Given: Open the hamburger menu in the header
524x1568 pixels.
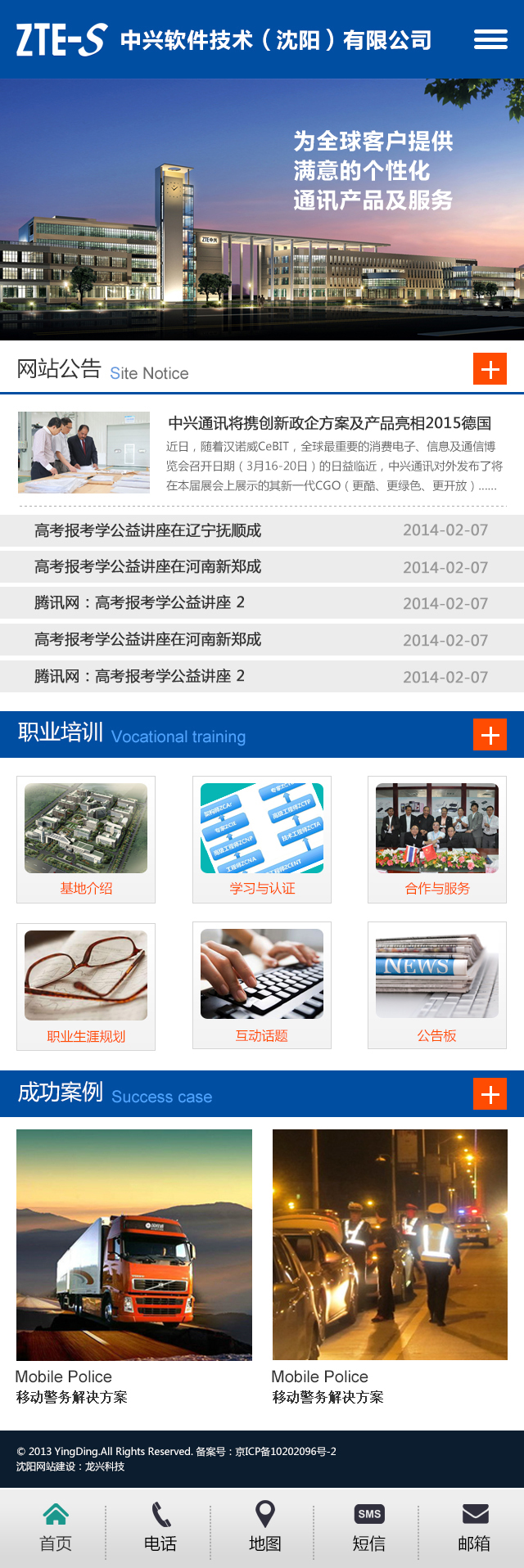Looking at the screenshot, I should point(490,39).
